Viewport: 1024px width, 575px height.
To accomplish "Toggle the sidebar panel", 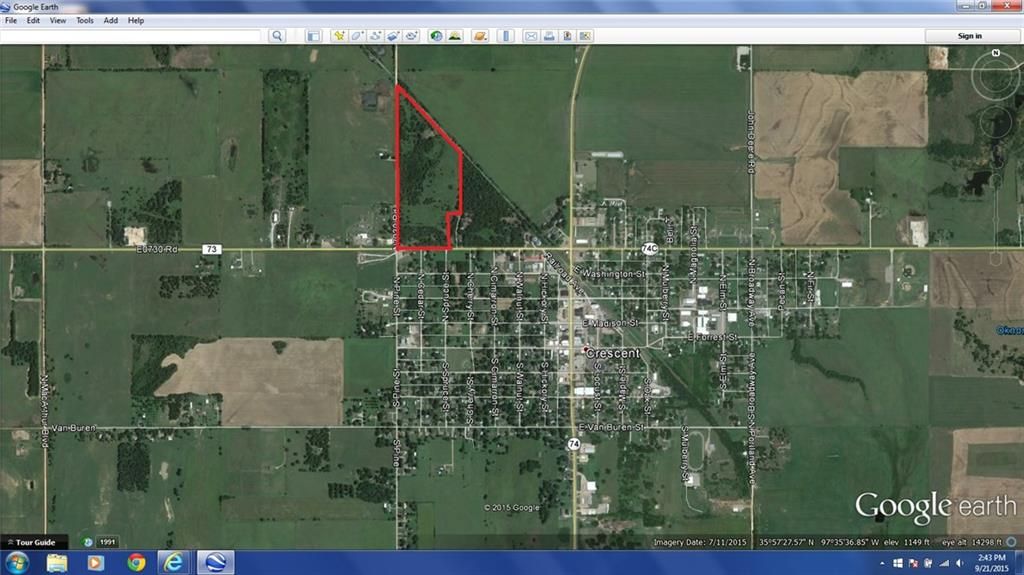I will click(x=313, y=36).
